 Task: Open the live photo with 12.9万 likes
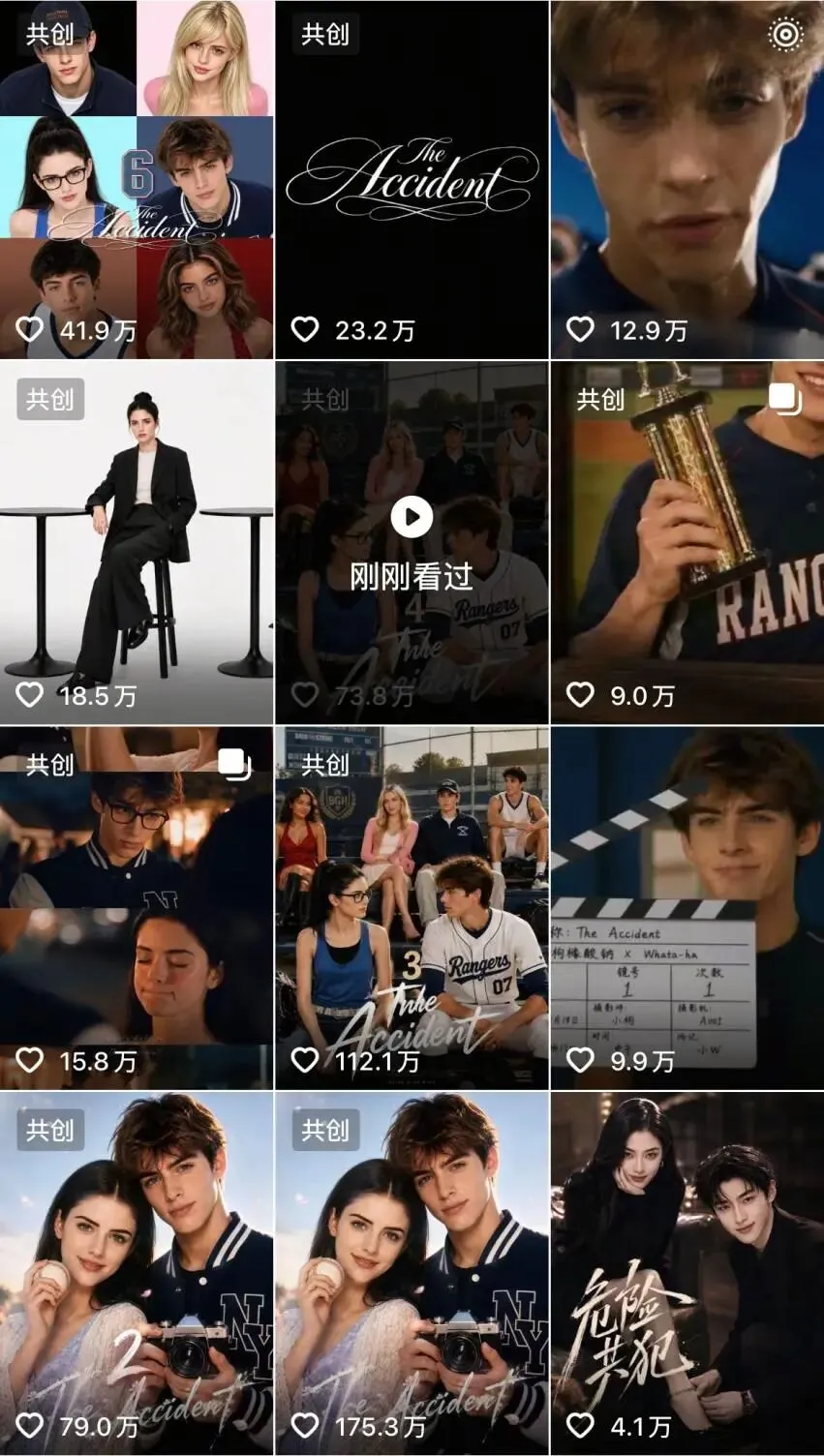pos(687,179)
